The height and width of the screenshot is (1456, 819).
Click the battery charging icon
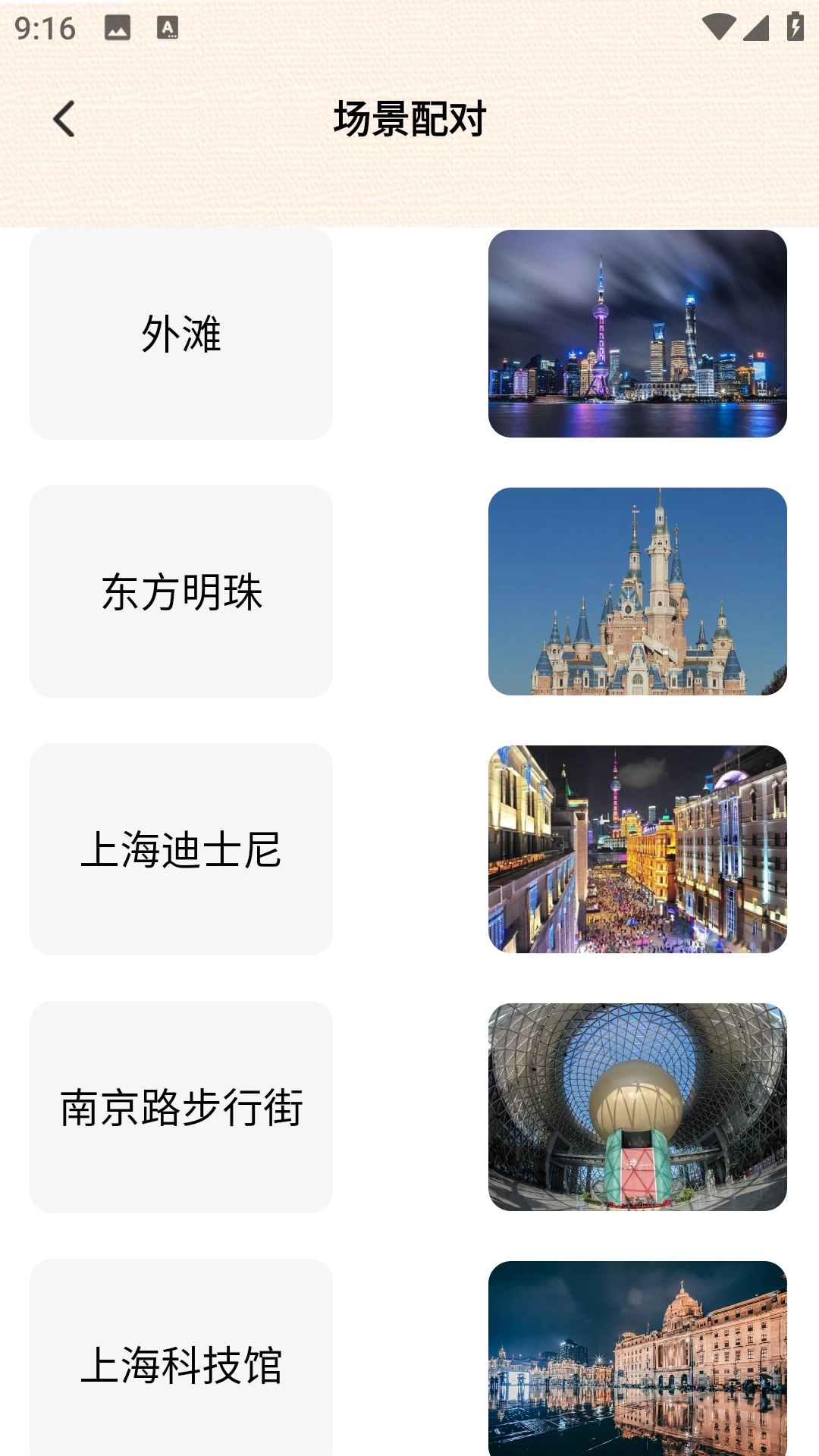tap(794, 25)
